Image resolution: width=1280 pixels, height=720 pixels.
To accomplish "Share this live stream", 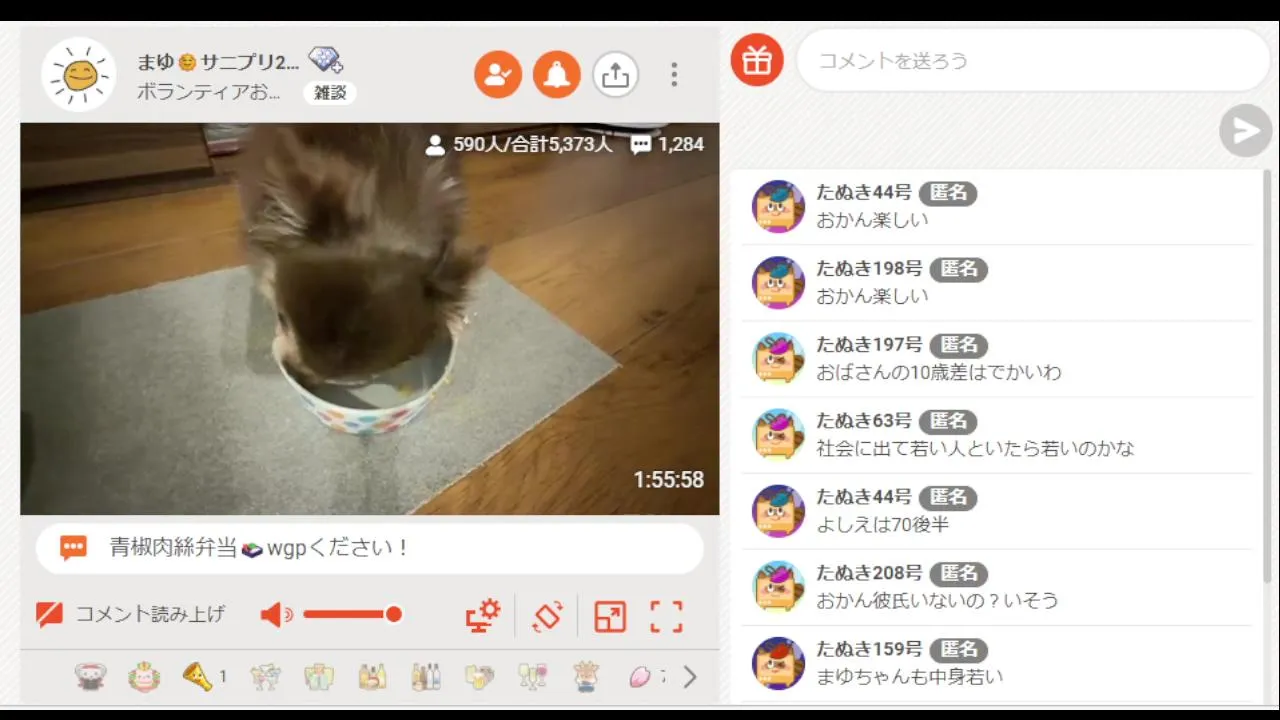I will 615,74.
